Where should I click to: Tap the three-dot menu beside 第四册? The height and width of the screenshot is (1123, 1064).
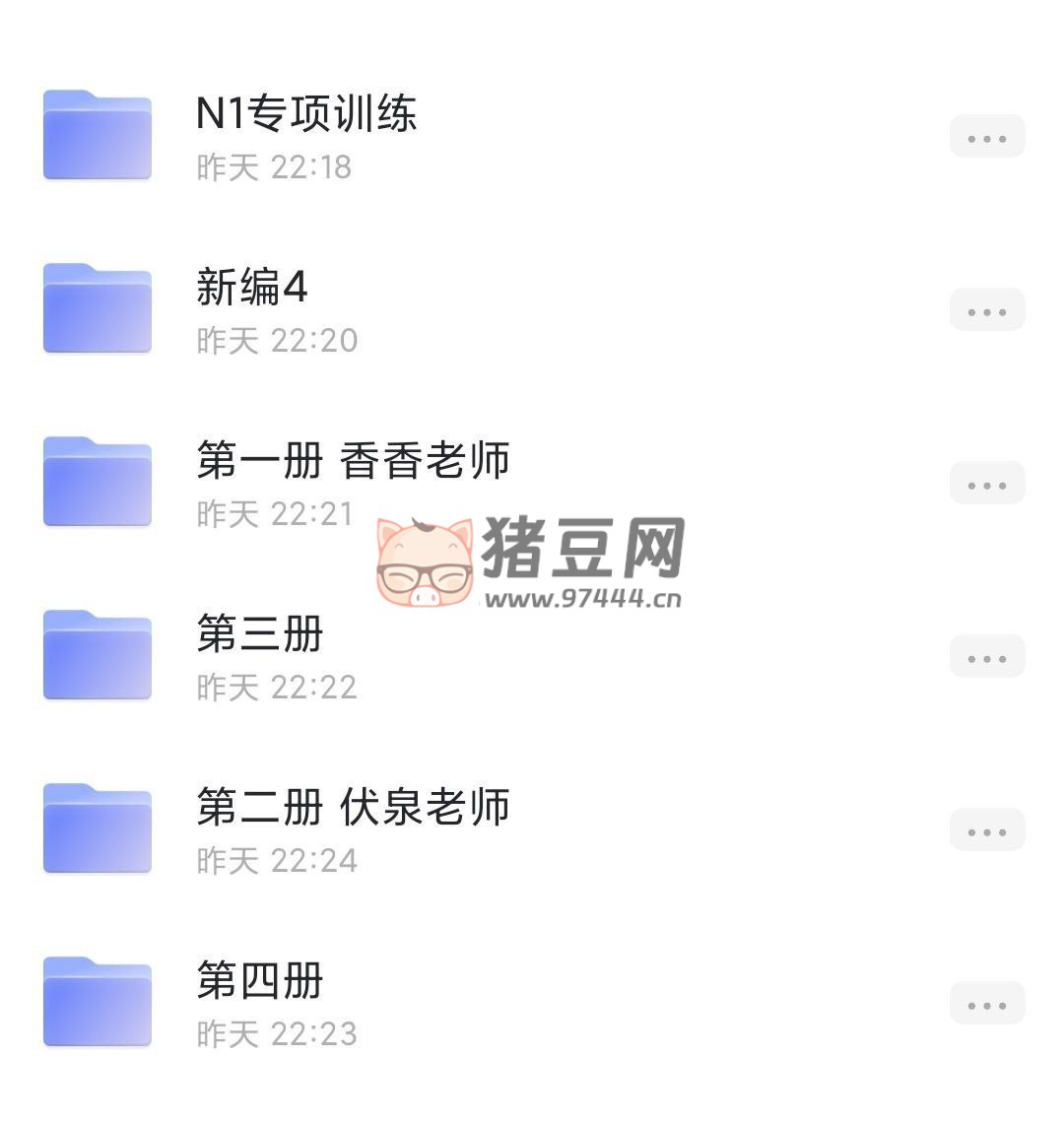986,1005
